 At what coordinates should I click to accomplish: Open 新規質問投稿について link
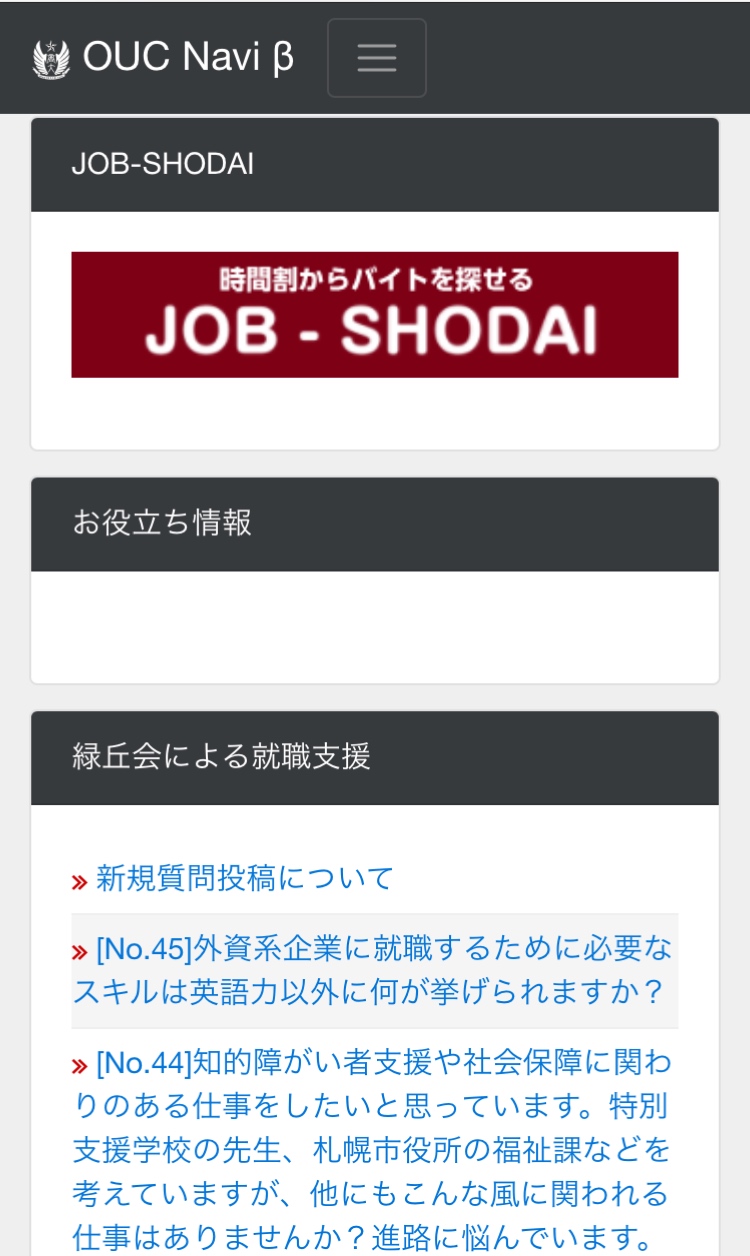pyautogui.click(x=244, y=879)
